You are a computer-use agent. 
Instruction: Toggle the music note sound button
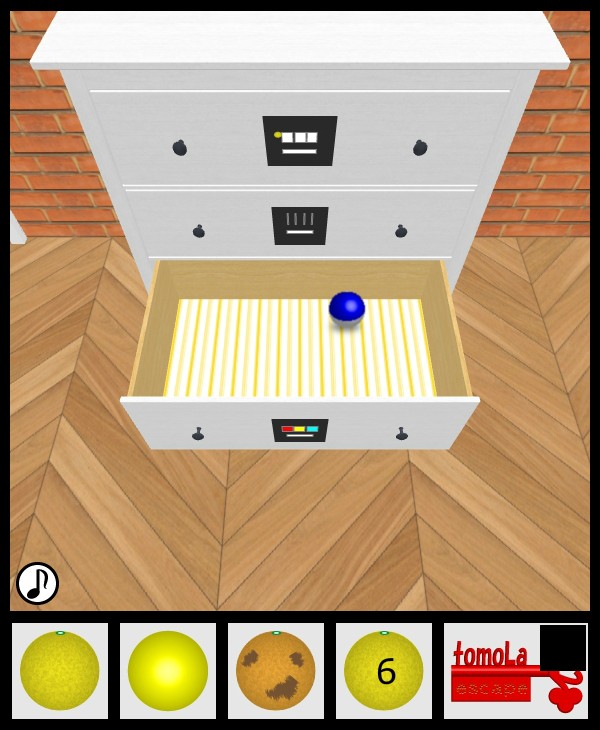[37, 583]
